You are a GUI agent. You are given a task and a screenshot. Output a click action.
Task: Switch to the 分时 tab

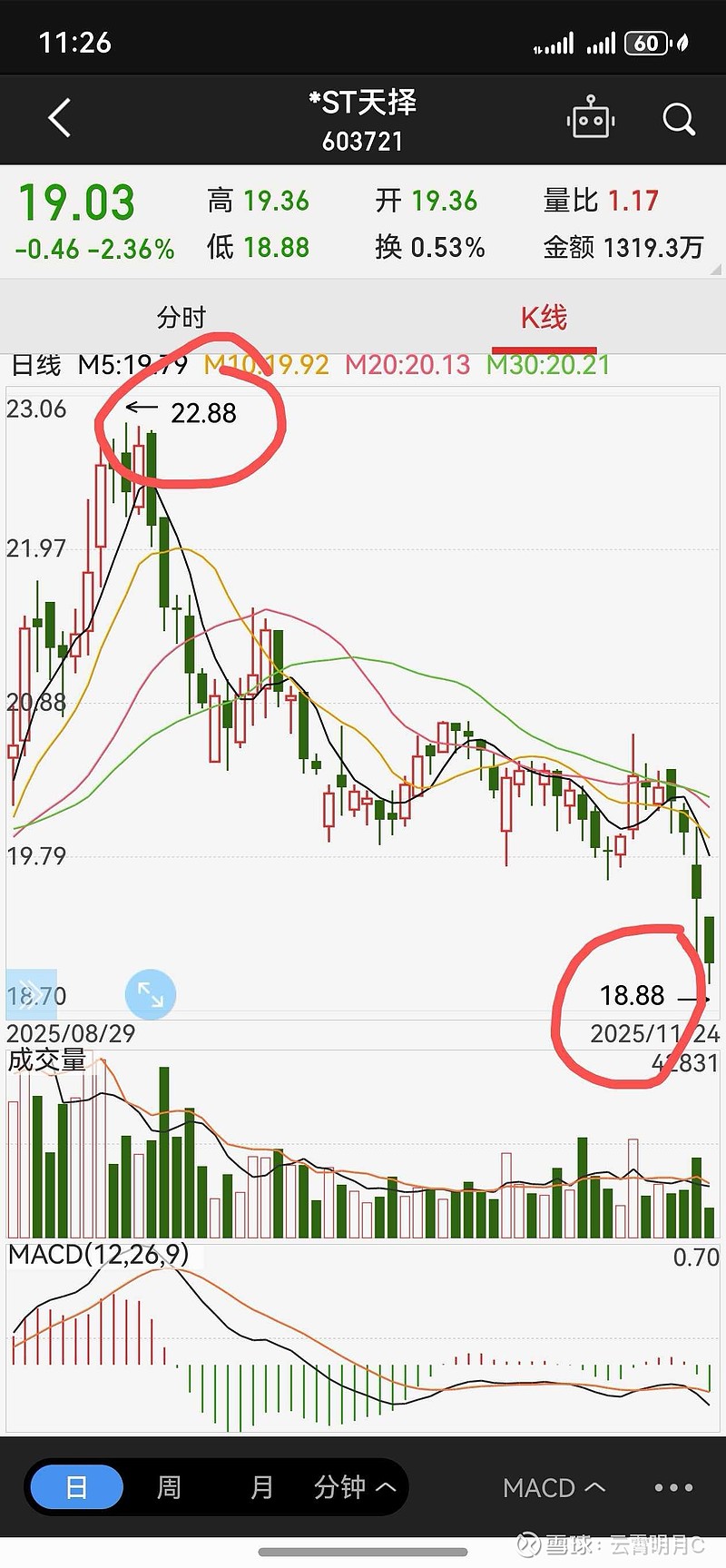coord(181,317)
